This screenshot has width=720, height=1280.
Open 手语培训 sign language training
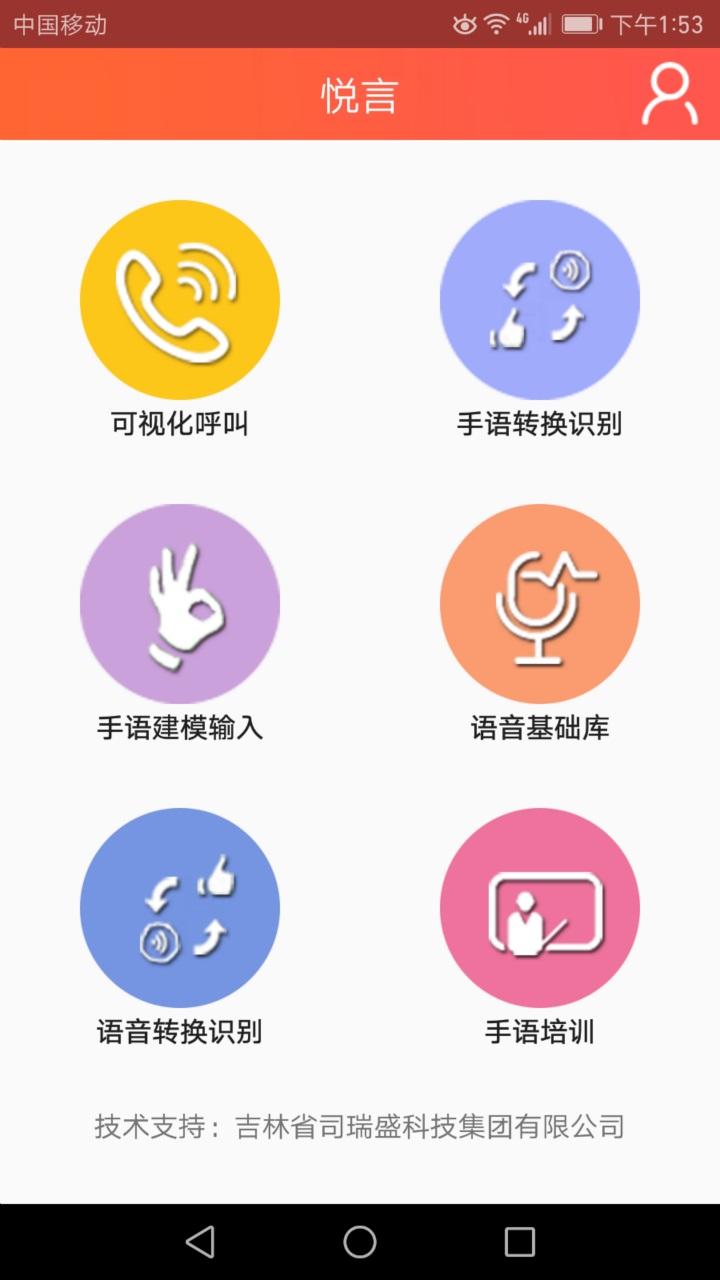point(540,908)
